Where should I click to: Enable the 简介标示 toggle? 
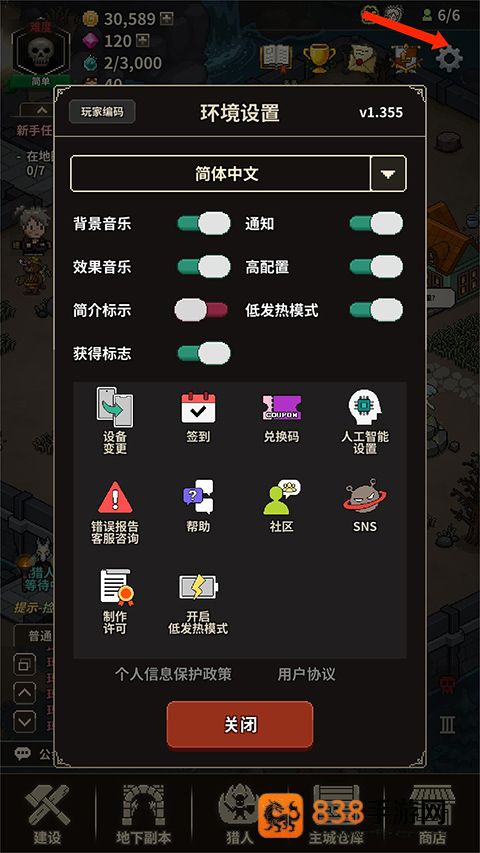click(x=201, y=311)
